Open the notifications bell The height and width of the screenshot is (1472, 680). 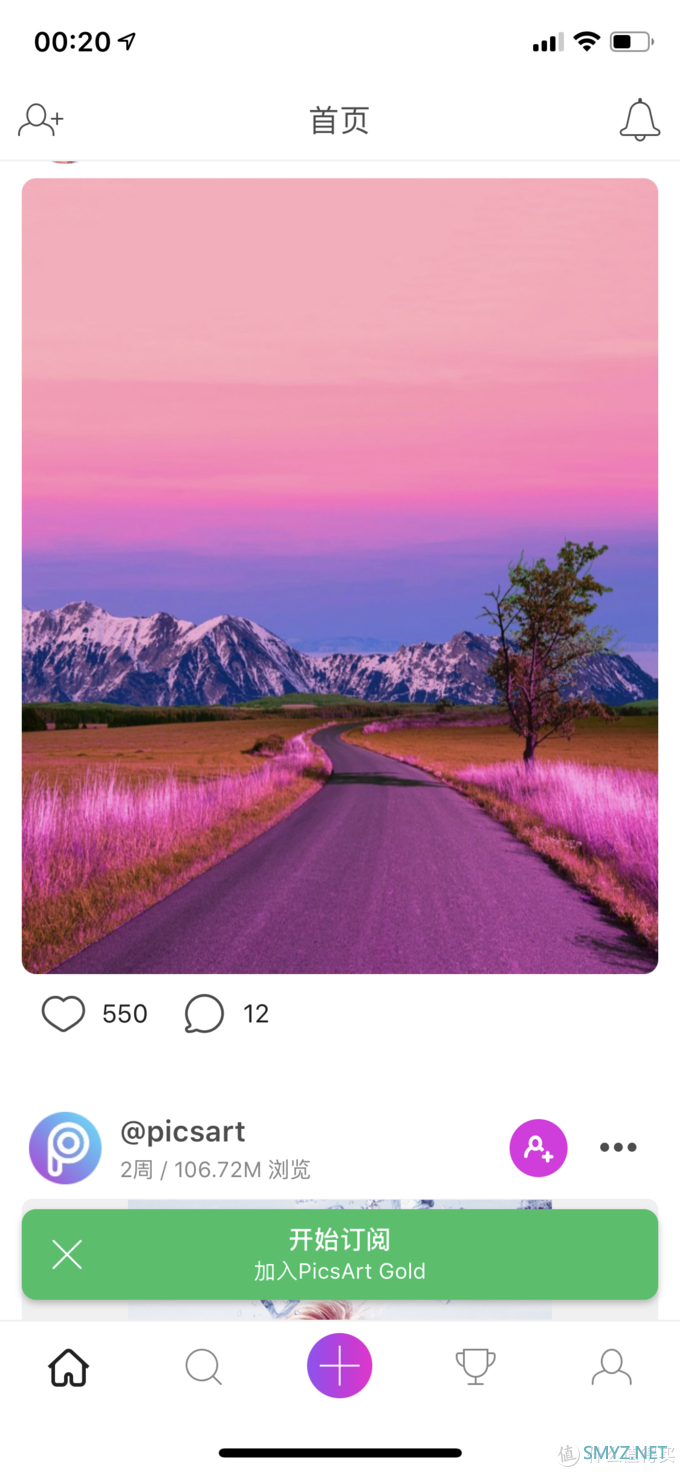tap(640, 120)
